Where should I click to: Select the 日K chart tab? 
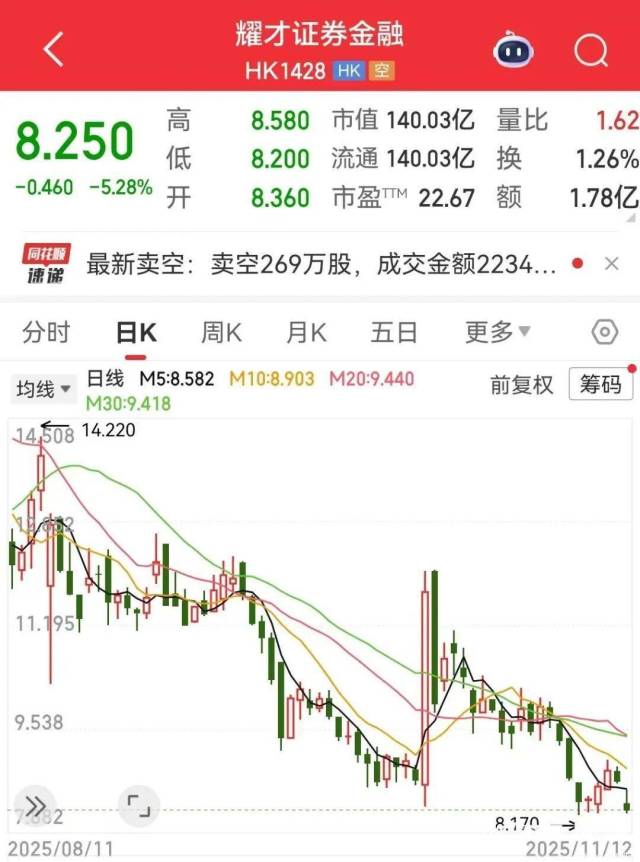[136, 332]
